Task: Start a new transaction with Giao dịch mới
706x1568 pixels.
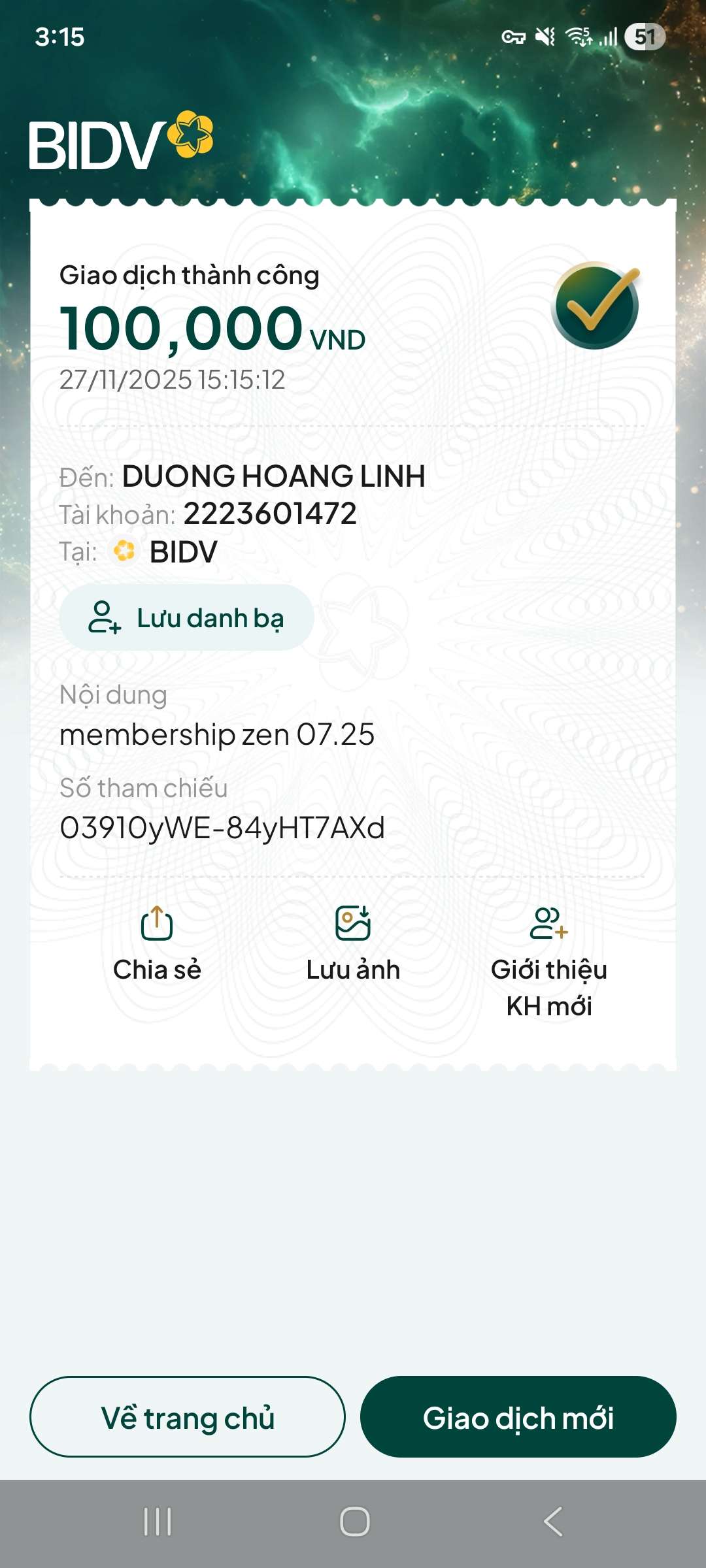Action: pyautogui.click(x=518, y=1417)
